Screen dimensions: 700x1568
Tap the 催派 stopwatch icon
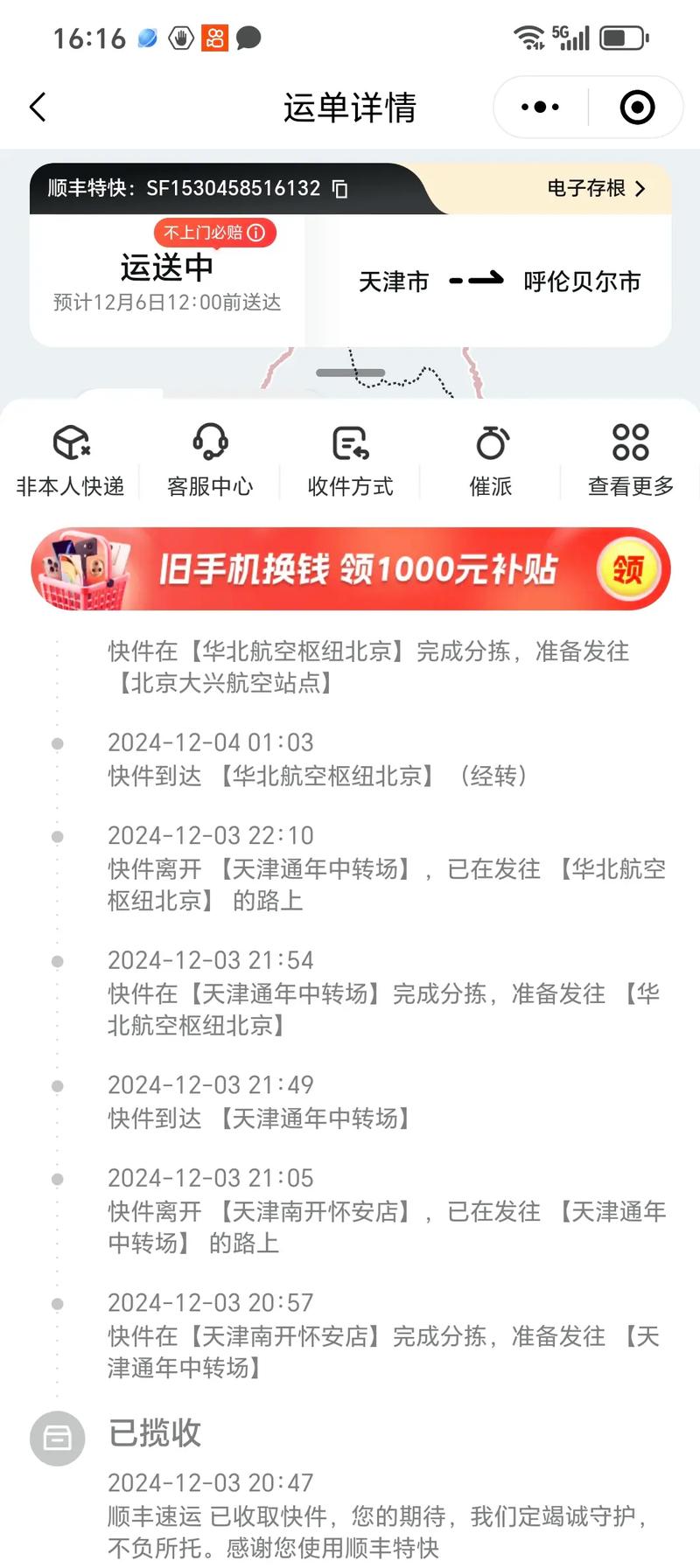(491, 442)
